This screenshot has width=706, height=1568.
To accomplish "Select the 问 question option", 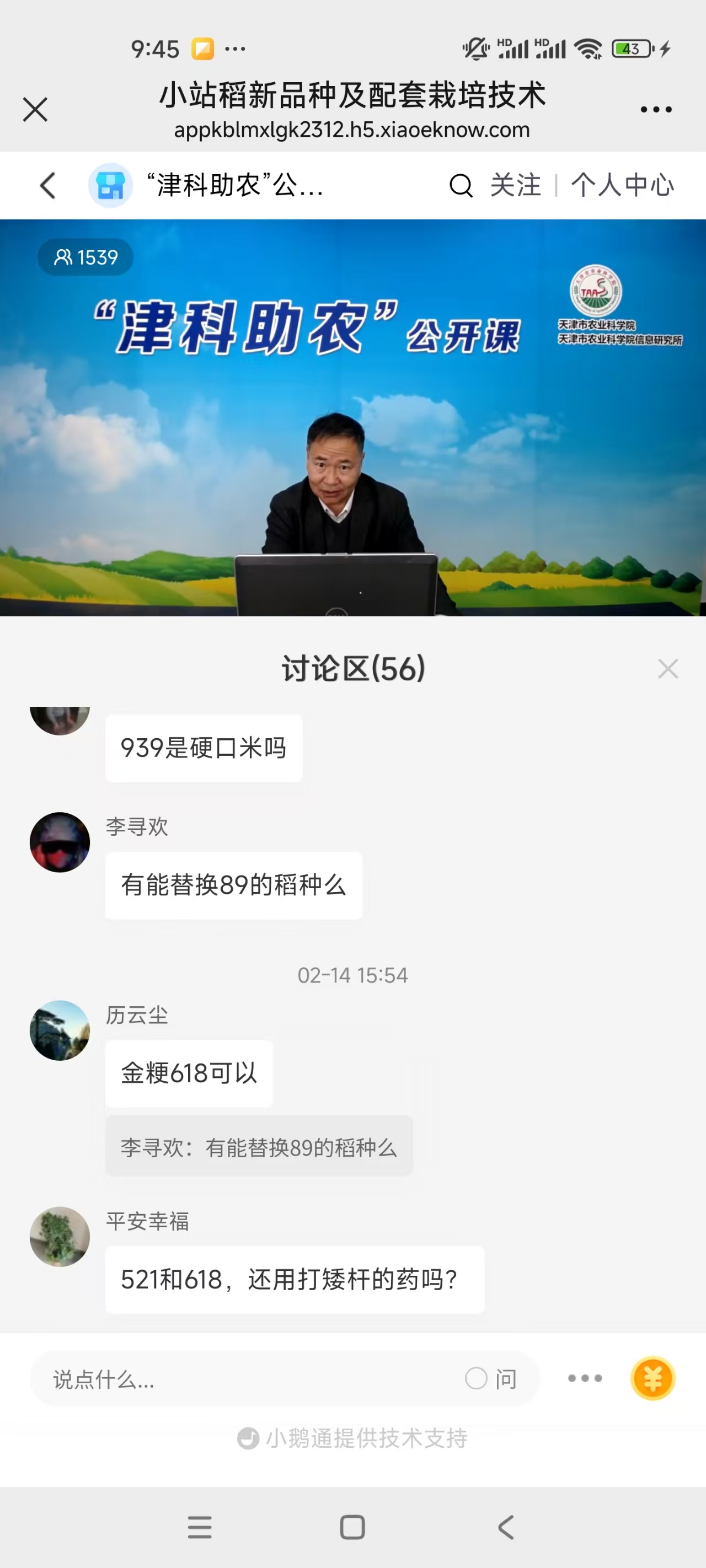I will [491, 1379].
